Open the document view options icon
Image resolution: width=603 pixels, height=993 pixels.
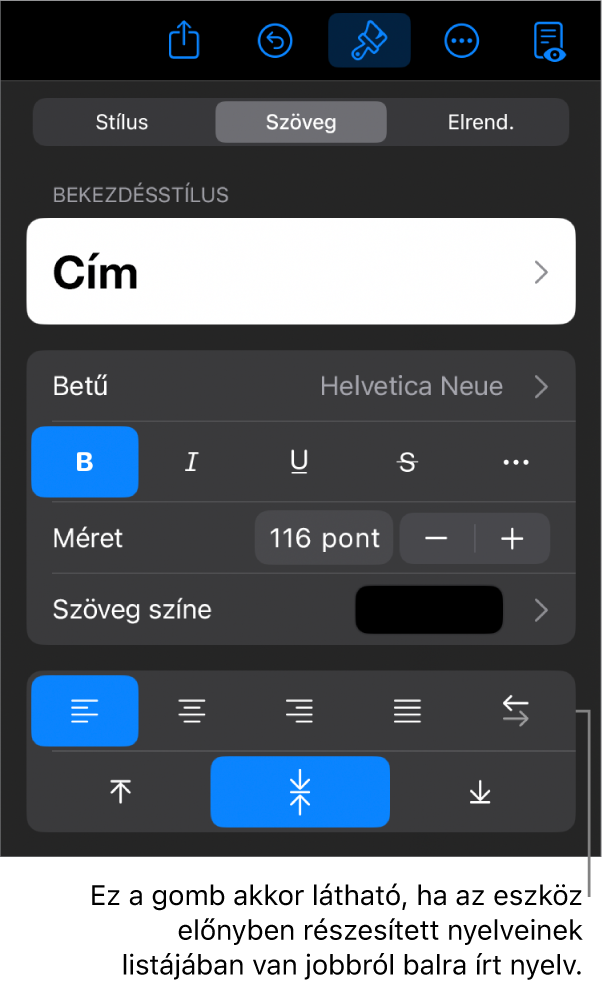[x=549, y=41]
